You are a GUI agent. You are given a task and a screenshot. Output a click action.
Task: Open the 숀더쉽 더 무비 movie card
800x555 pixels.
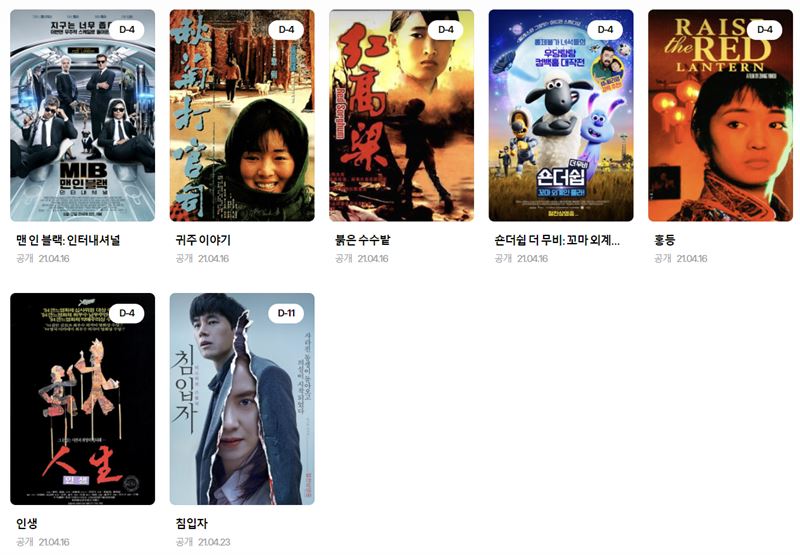coord(560,115)
